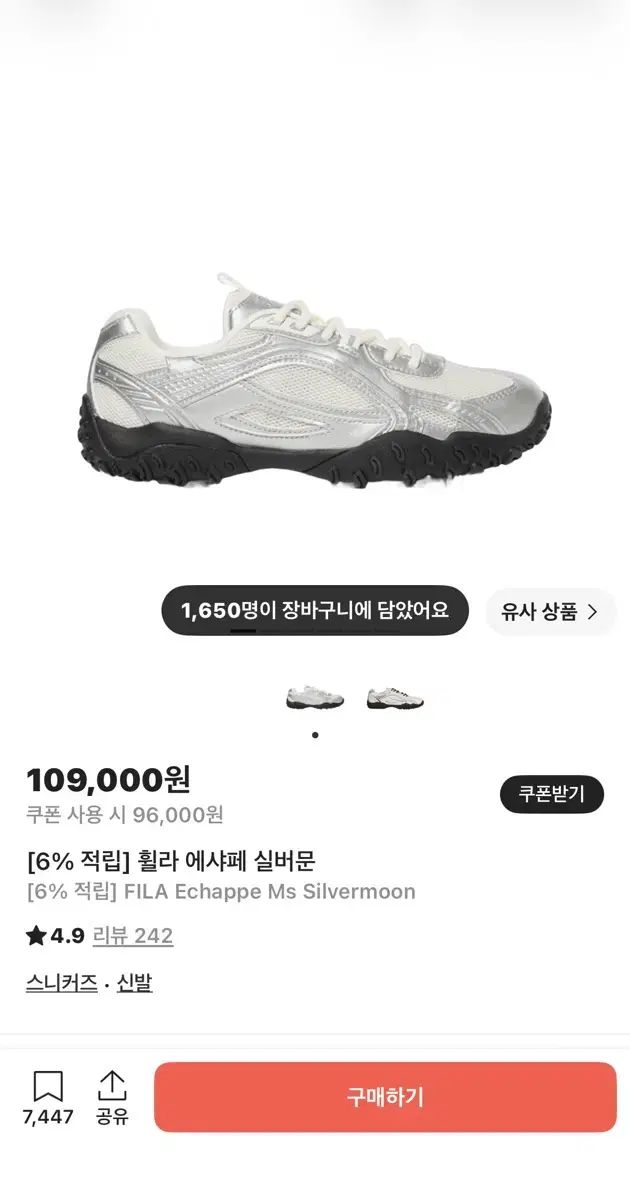Select the second shoe color thumbnail
The width and height of the screenshot is (630, 1200).
pyautogui.click(x=395, y=697)
